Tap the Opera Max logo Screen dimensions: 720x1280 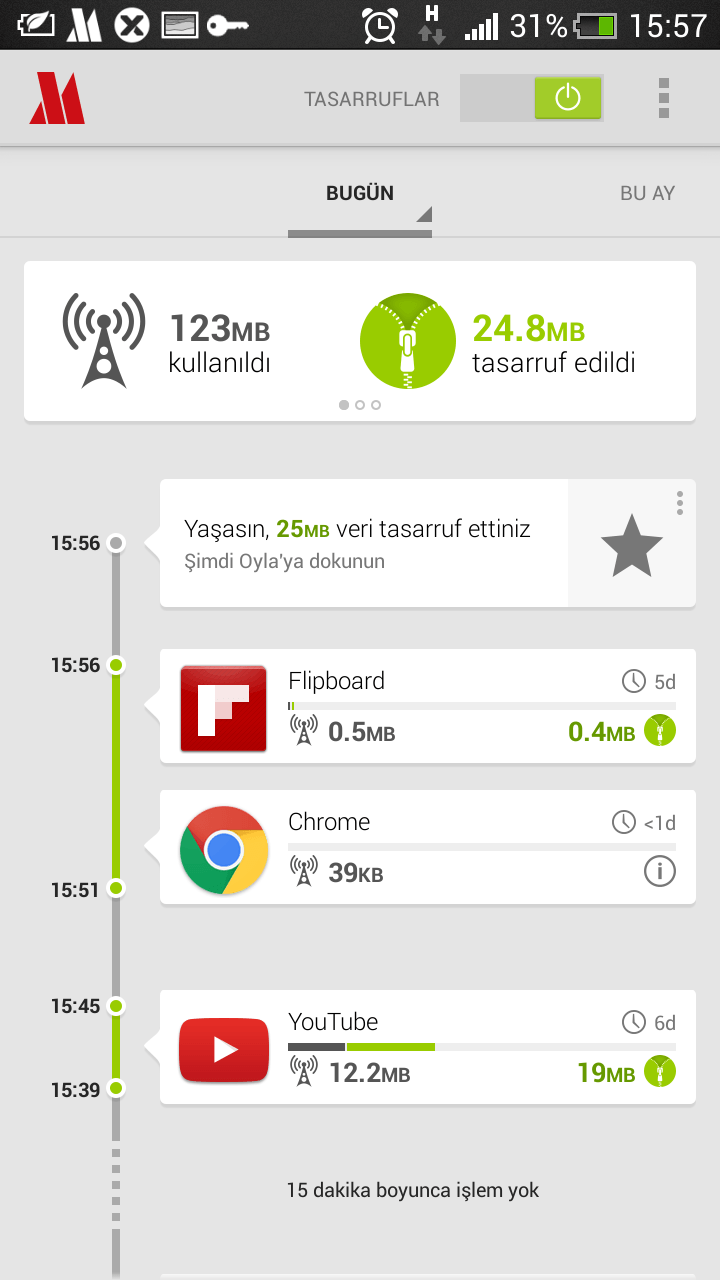[57, 98]
